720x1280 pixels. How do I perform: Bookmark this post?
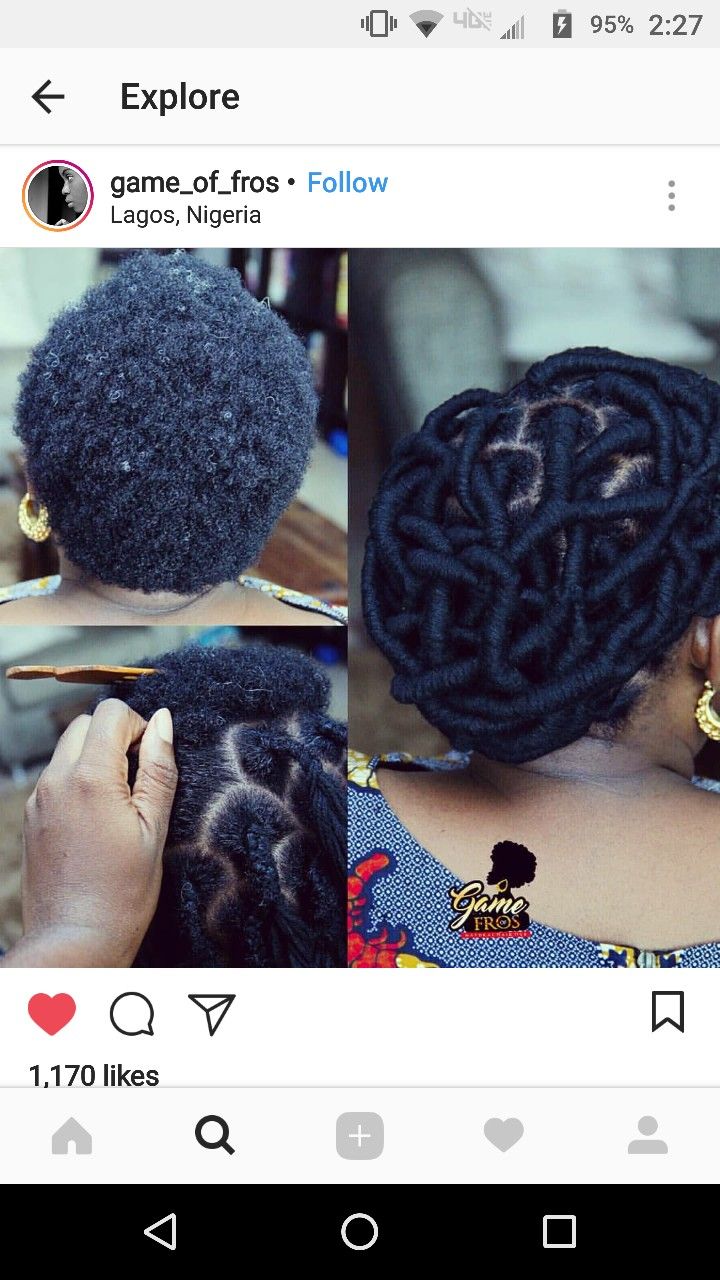pos(667,1012)
